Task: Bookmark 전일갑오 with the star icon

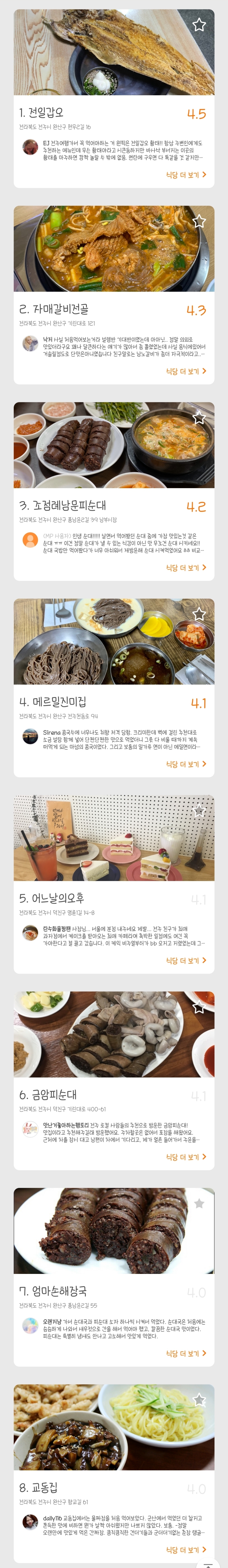Action: tap(199, 25)
